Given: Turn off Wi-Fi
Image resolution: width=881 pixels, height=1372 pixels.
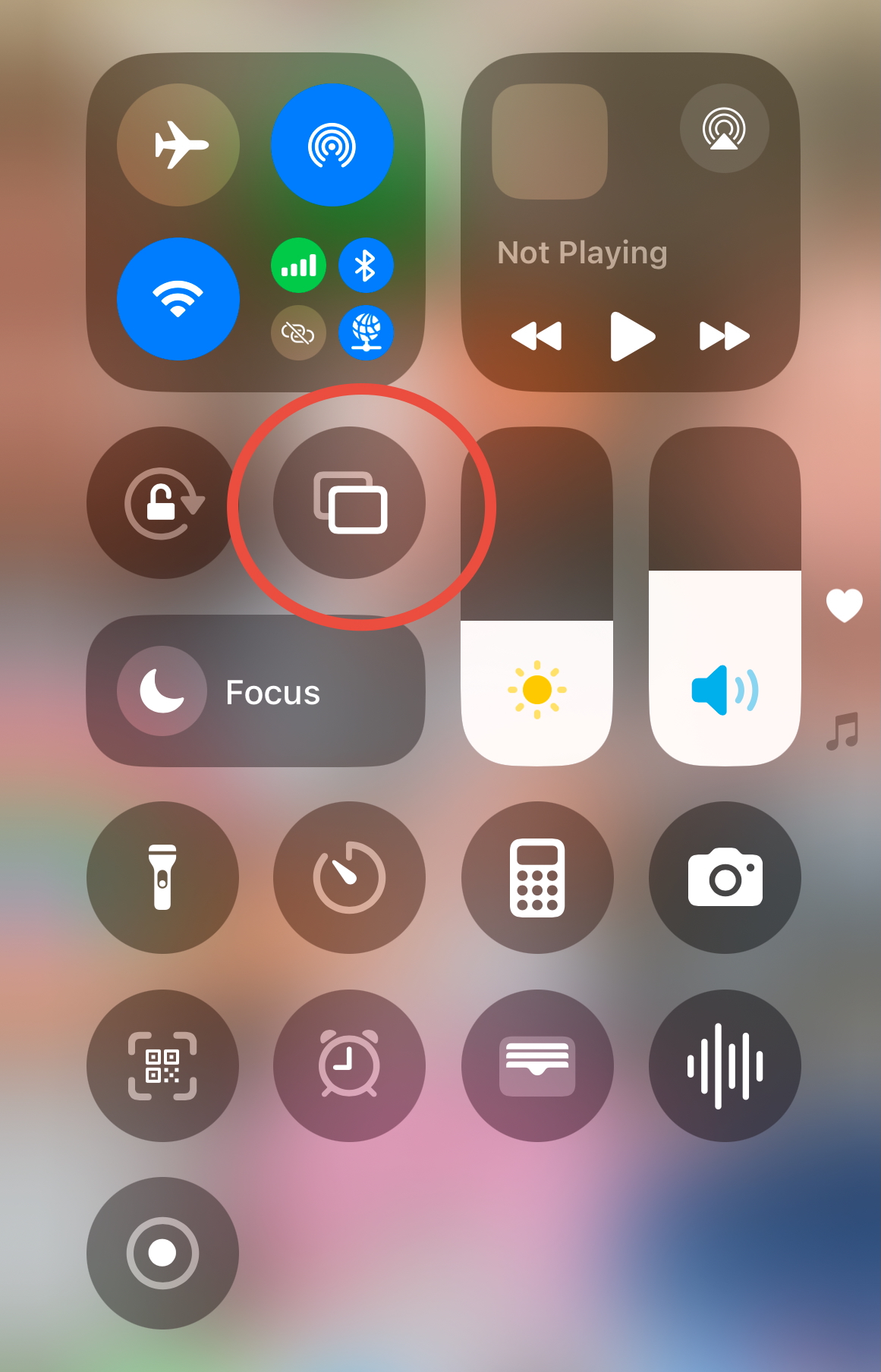Looking at the screenshot, I should click(x=178, y=299).
